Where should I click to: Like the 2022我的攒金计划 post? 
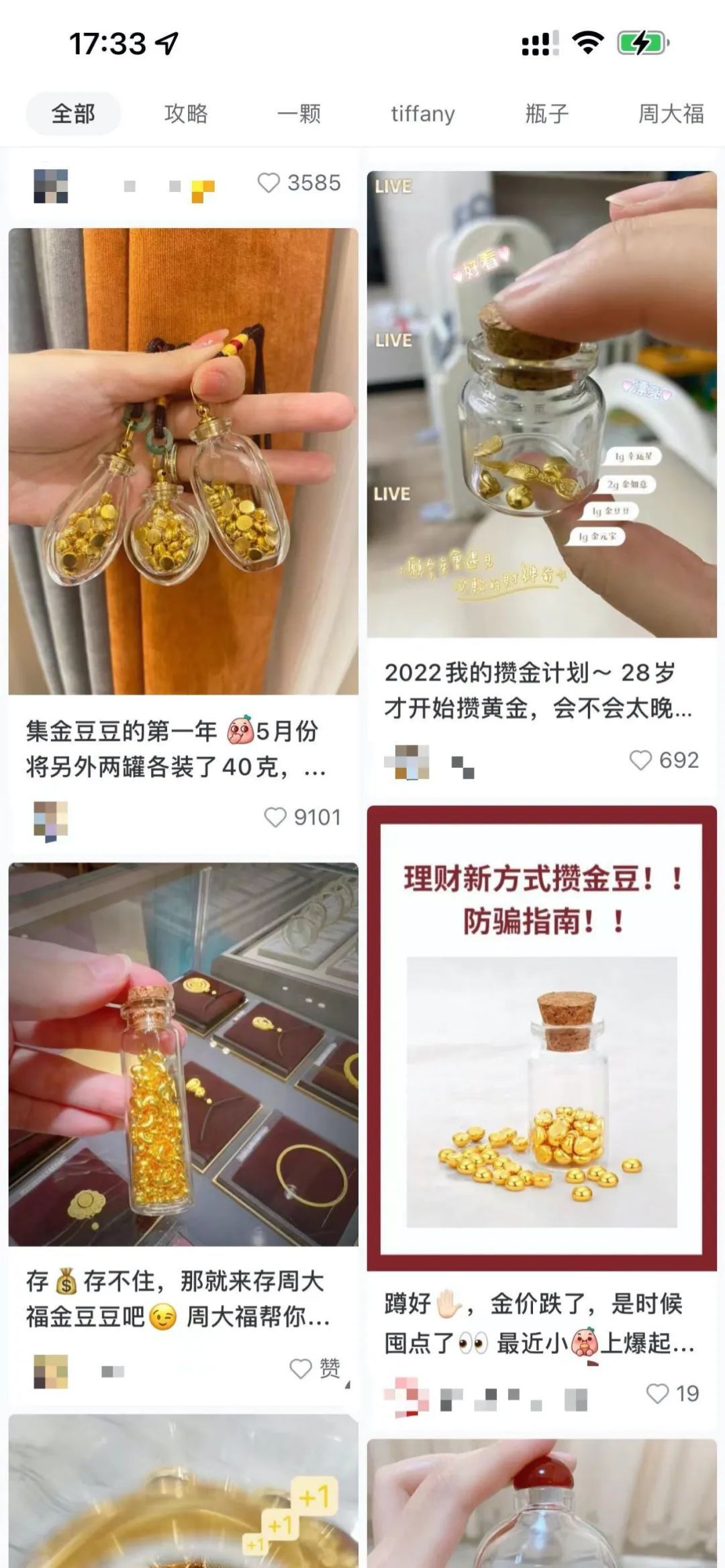(x=640, y=760)
